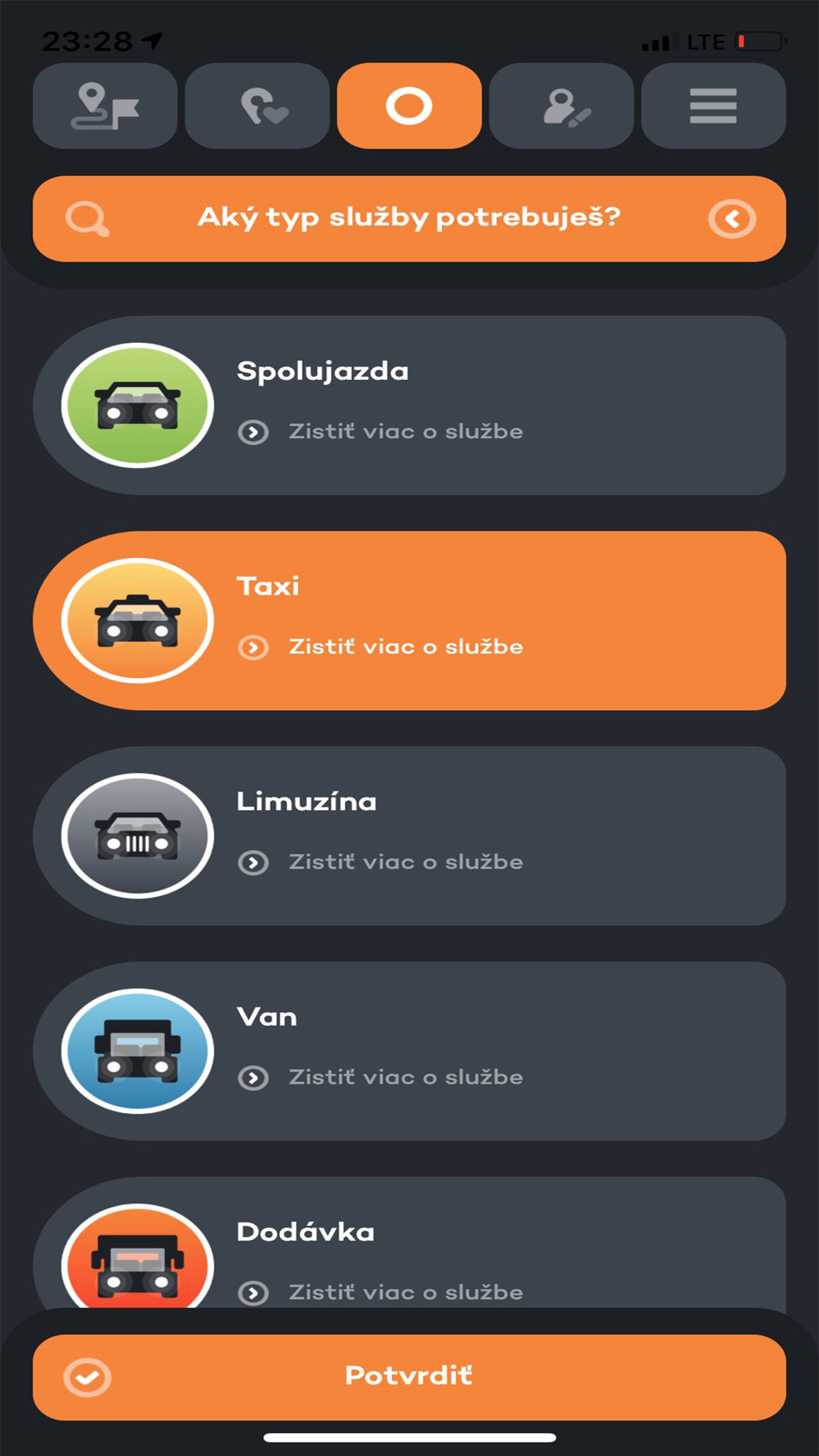Learn more about Spolujazda service
The image size is (819, 1456).
(405, 432)
